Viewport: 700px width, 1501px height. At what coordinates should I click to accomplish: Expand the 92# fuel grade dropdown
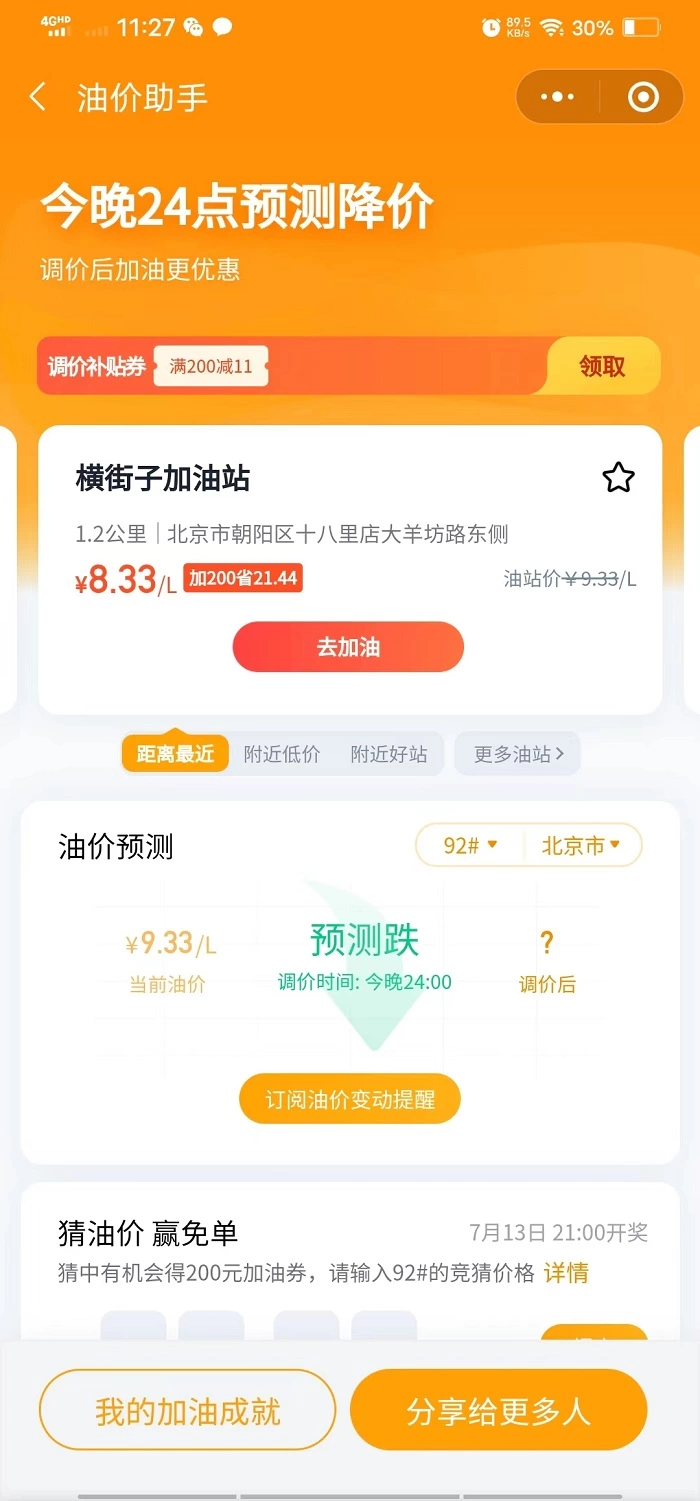tap(470, 846)
